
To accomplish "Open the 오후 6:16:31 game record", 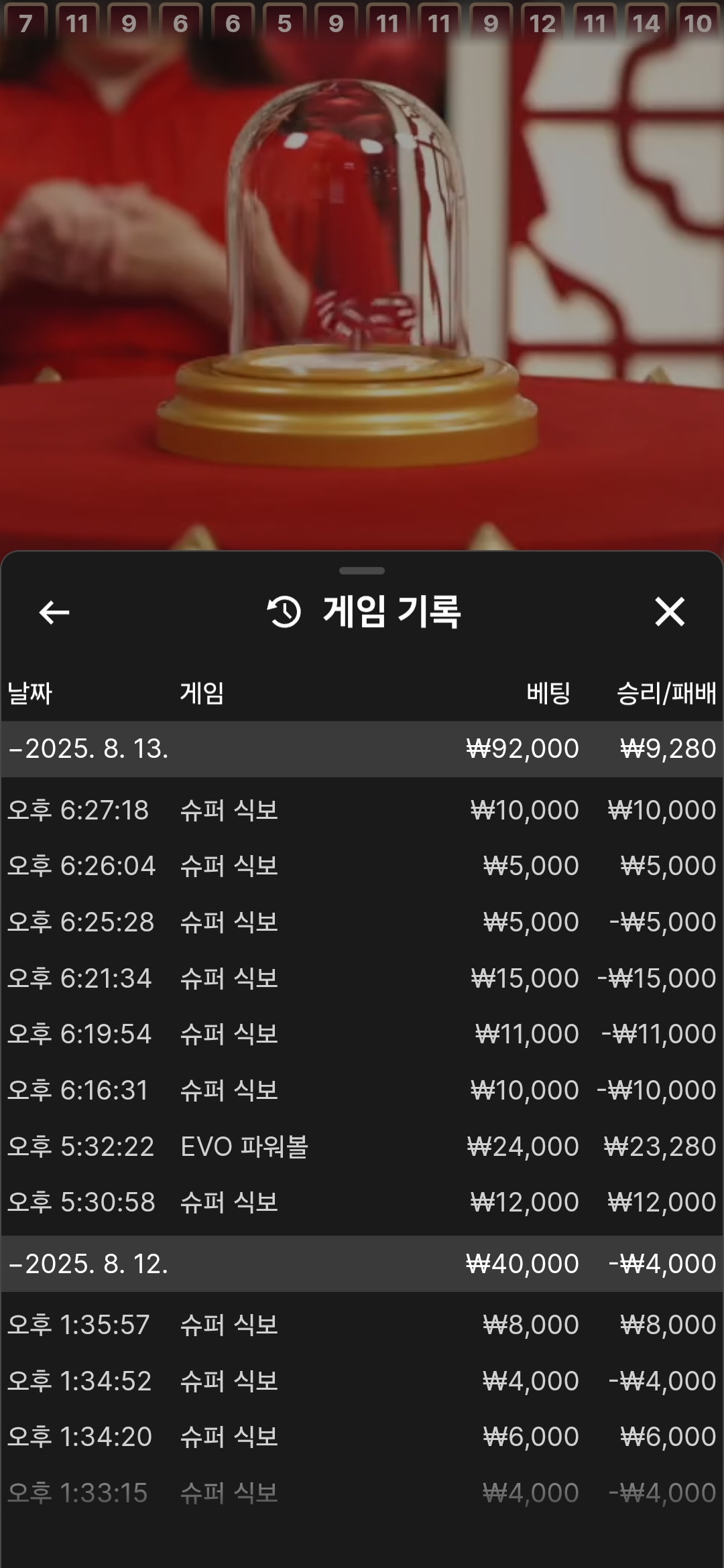I will [x=362, y=1090].
